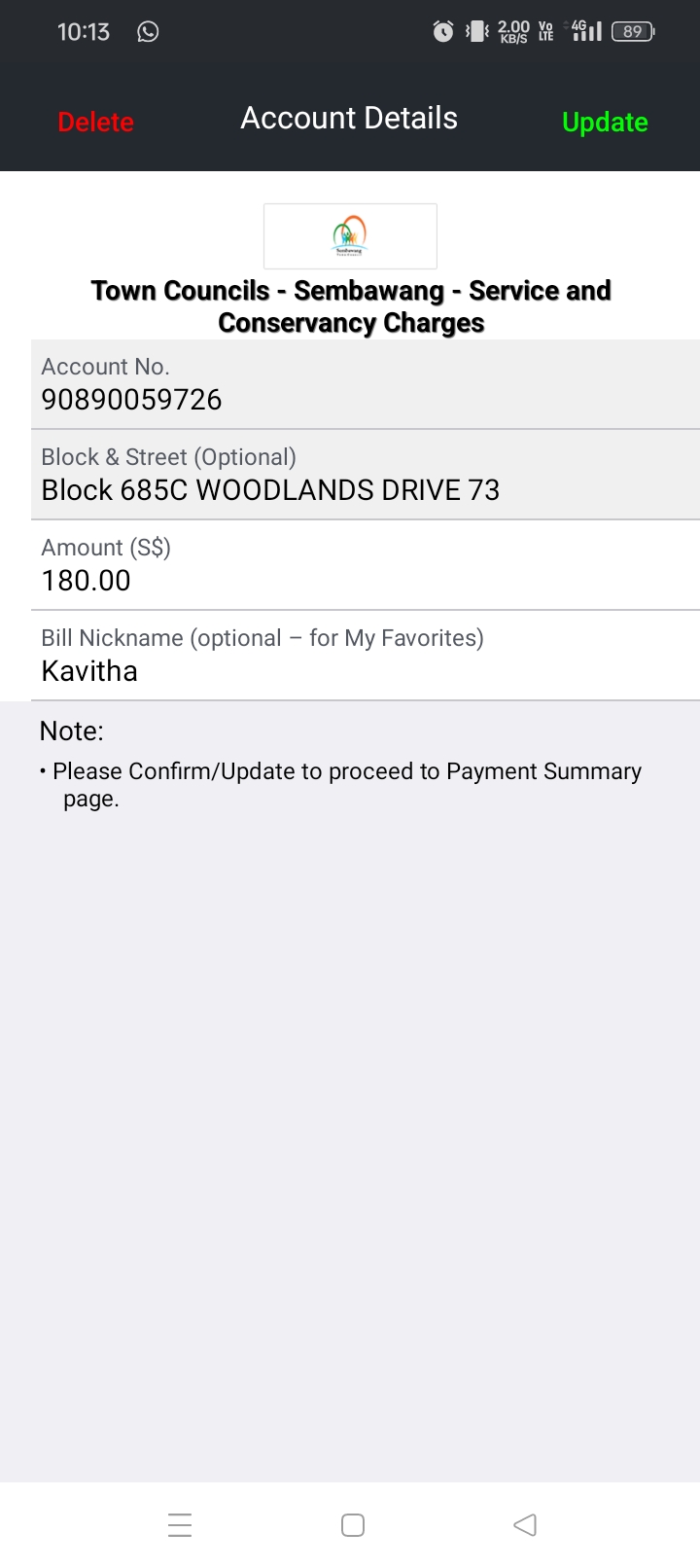
Task: Edit the Amount (S$) field
Action: tap(366, 565)
